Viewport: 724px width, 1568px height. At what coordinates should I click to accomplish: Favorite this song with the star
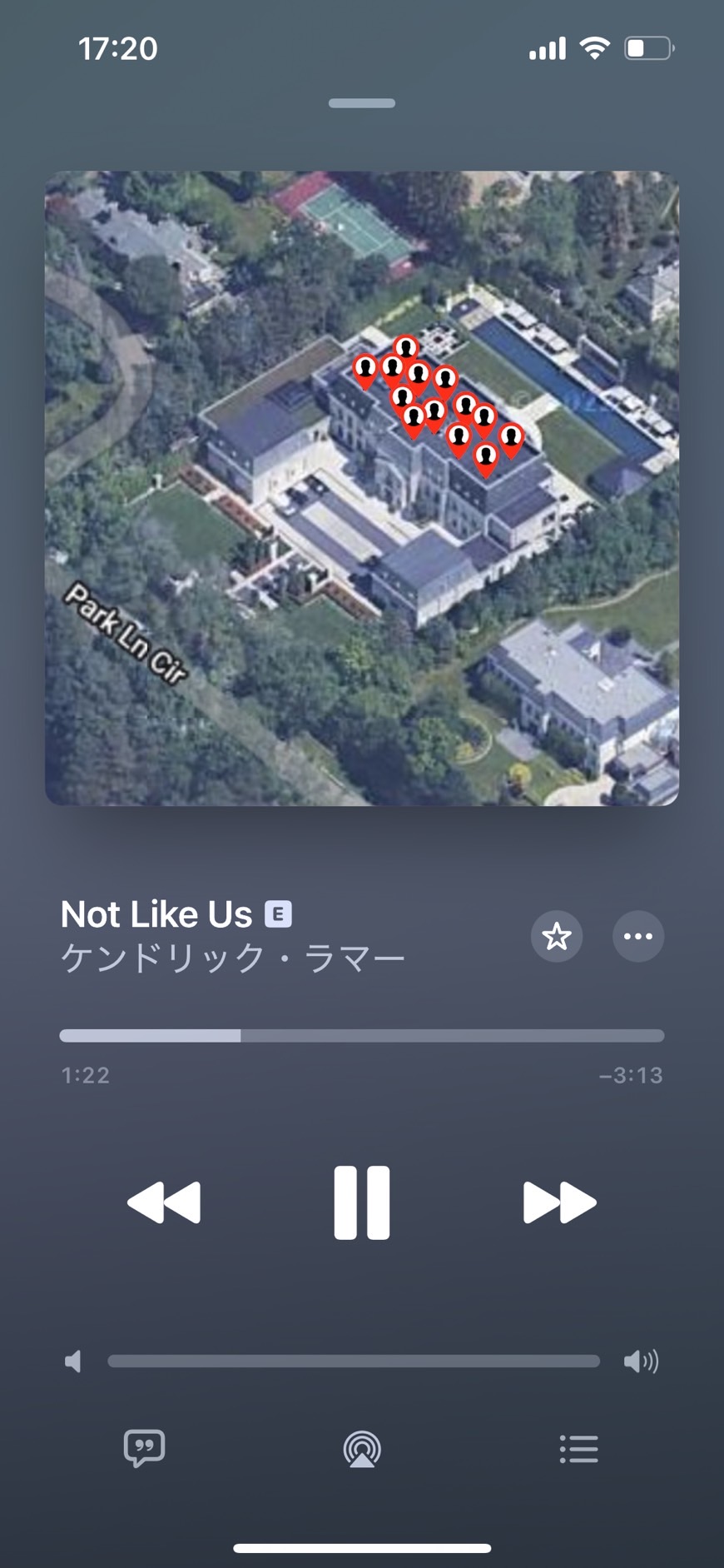[556, 936]
